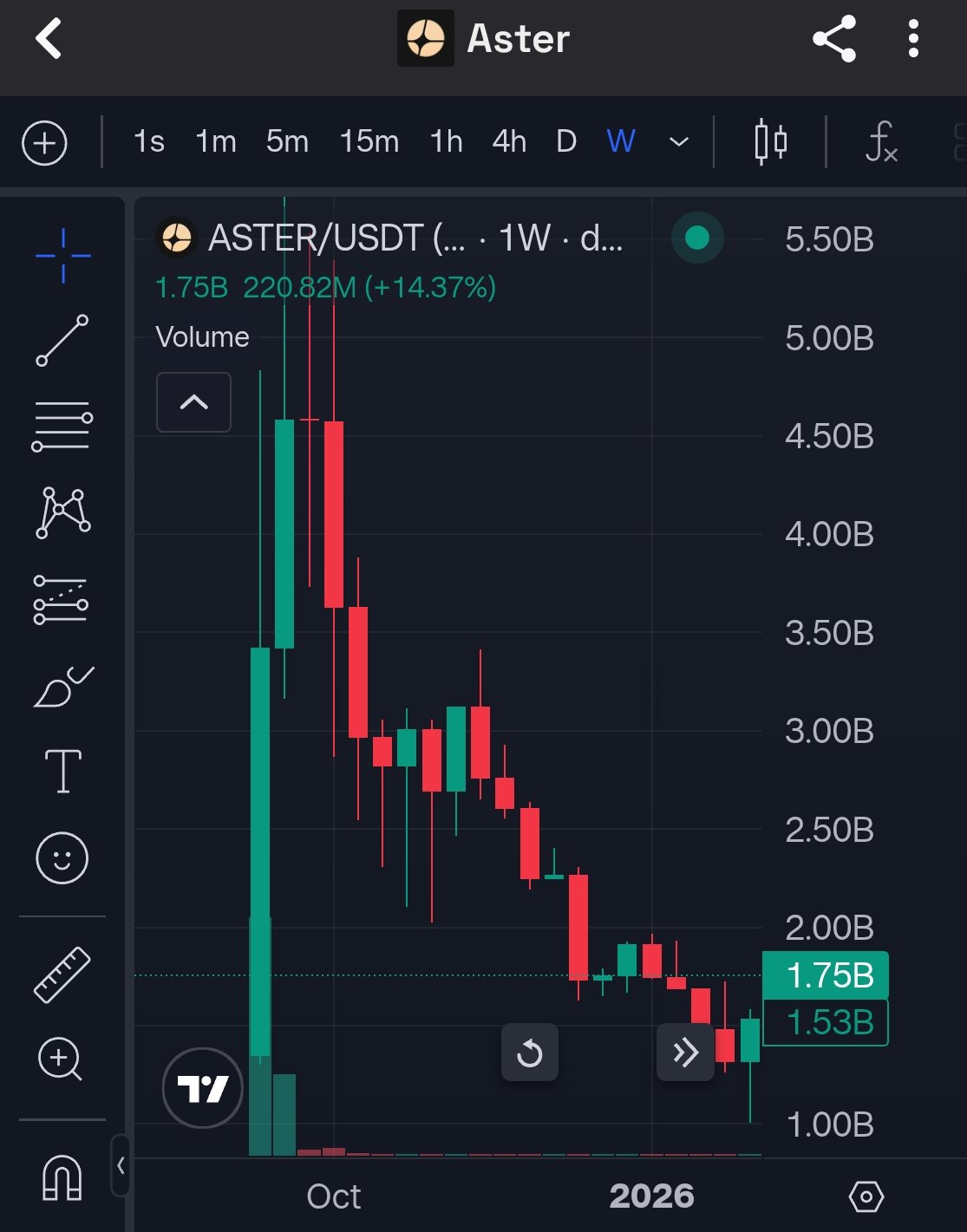
Task: Reset the chart view
Action: click(530, 1053)
